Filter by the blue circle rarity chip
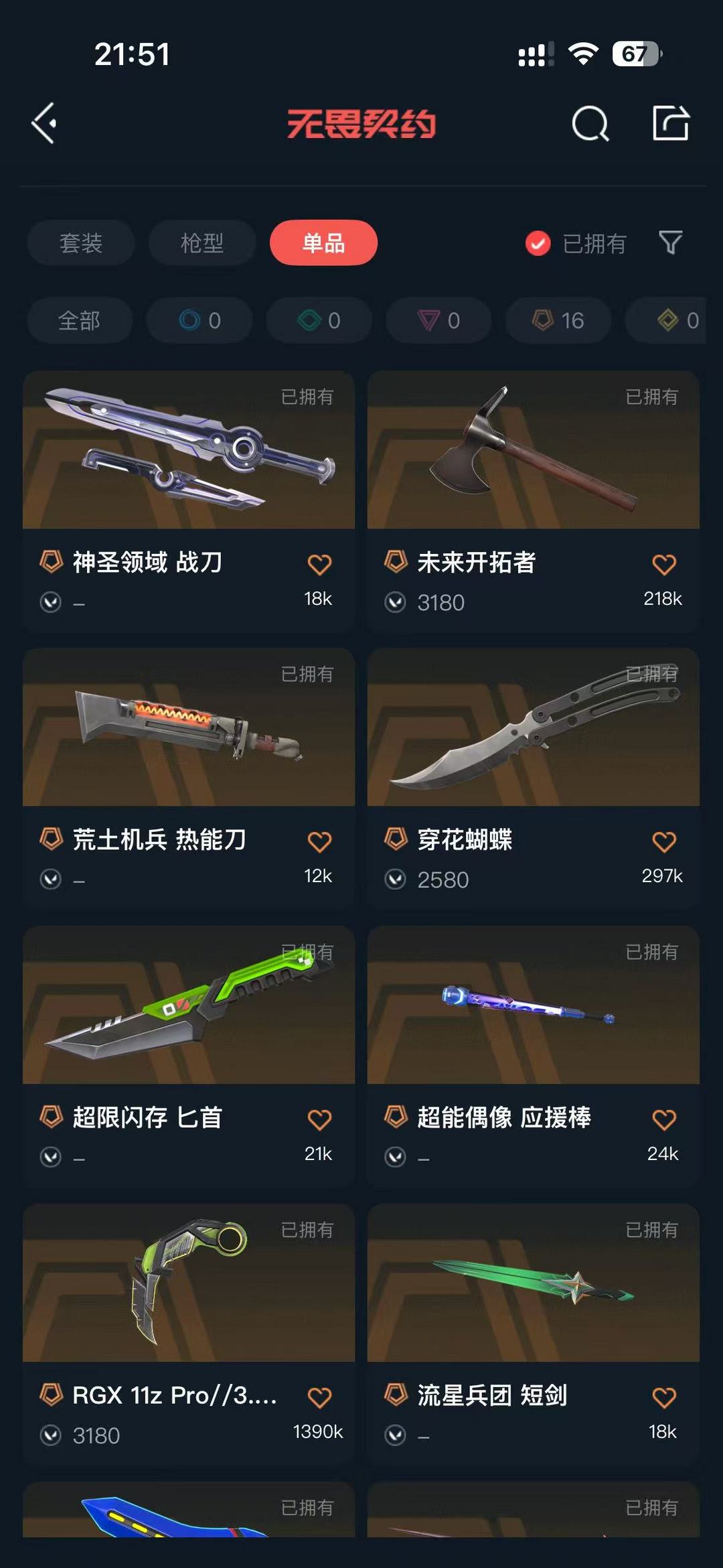The image size is (723, 1568). click(x=199, y=320)
